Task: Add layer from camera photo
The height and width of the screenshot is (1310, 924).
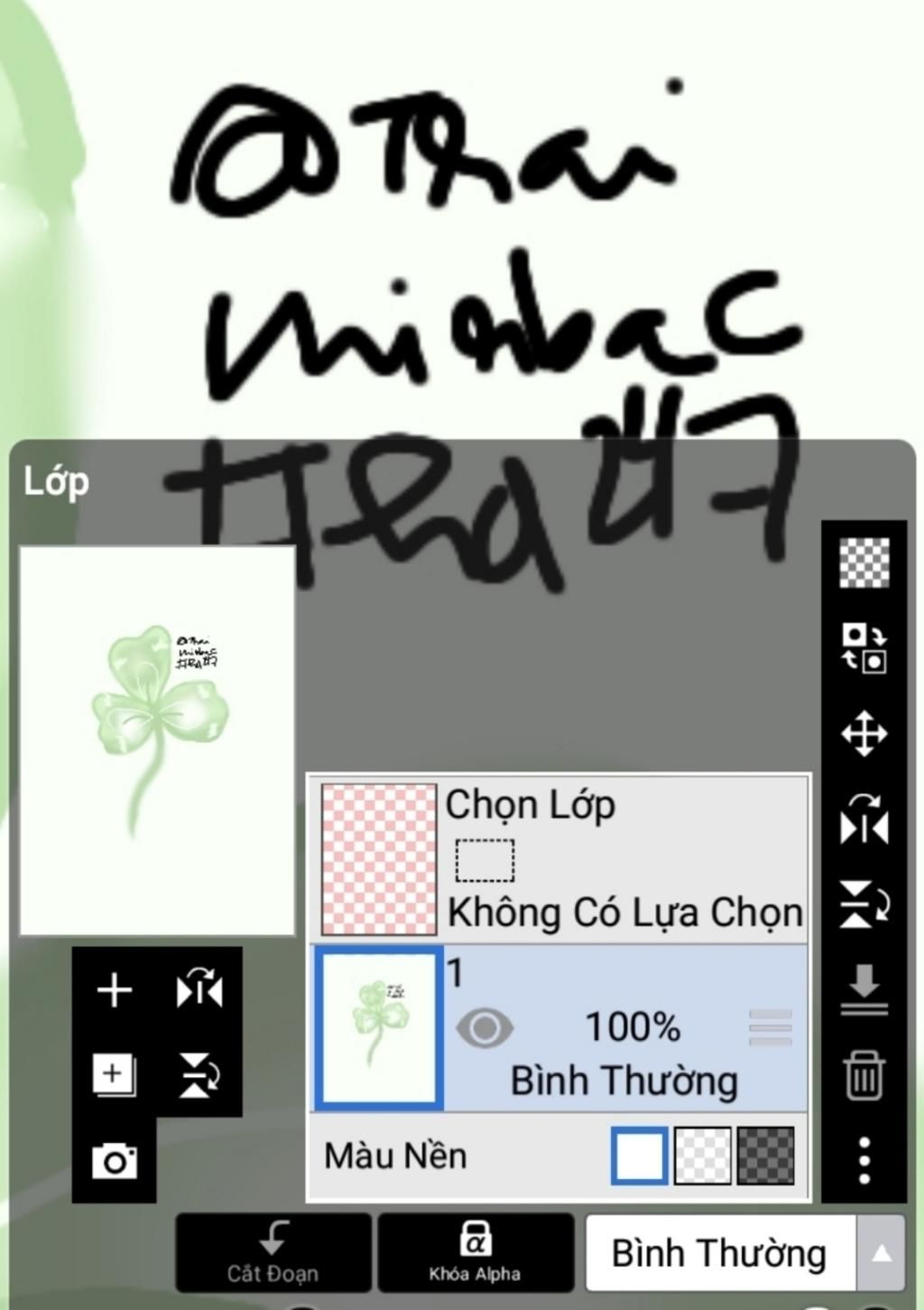Action: [115, 1160]
